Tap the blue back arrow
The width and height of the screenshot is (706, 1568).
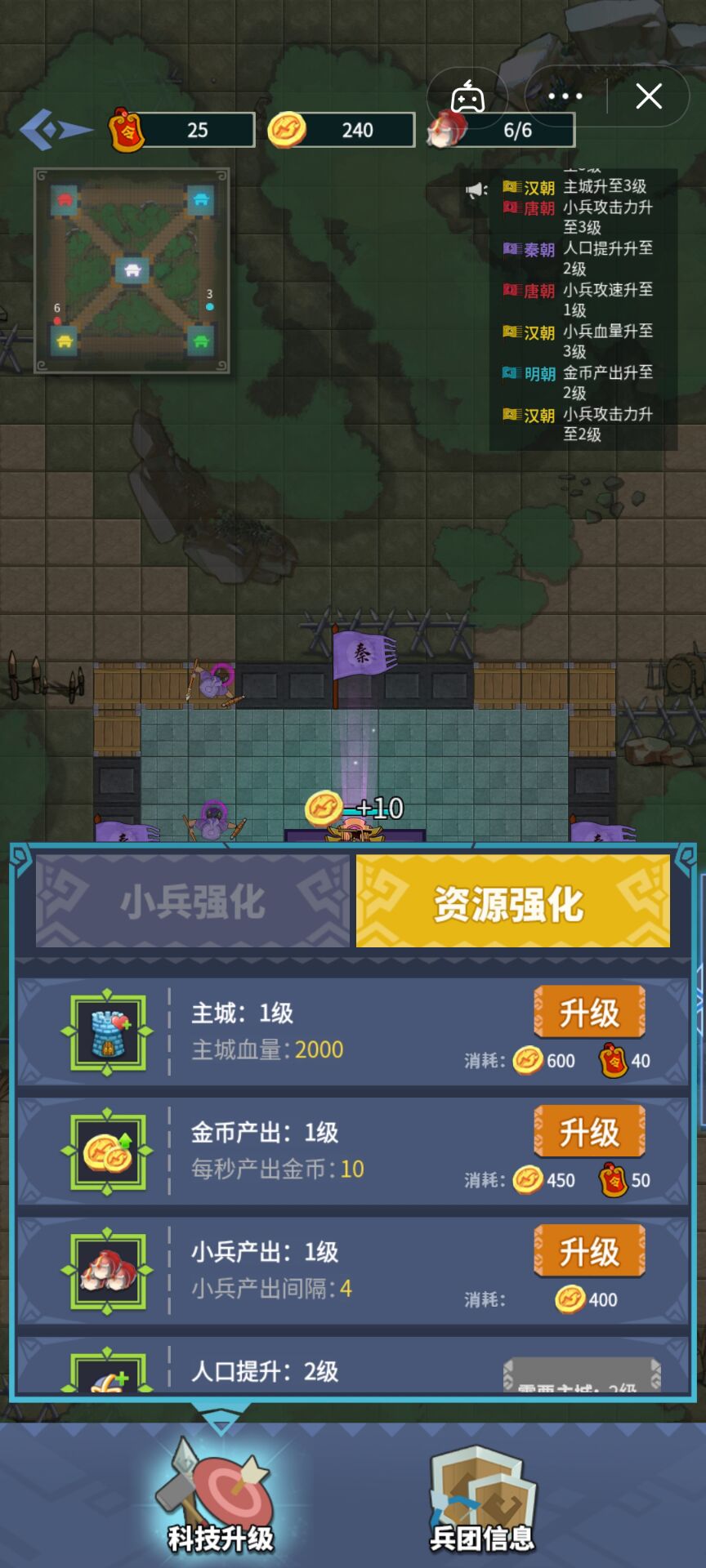coord(54,130)
